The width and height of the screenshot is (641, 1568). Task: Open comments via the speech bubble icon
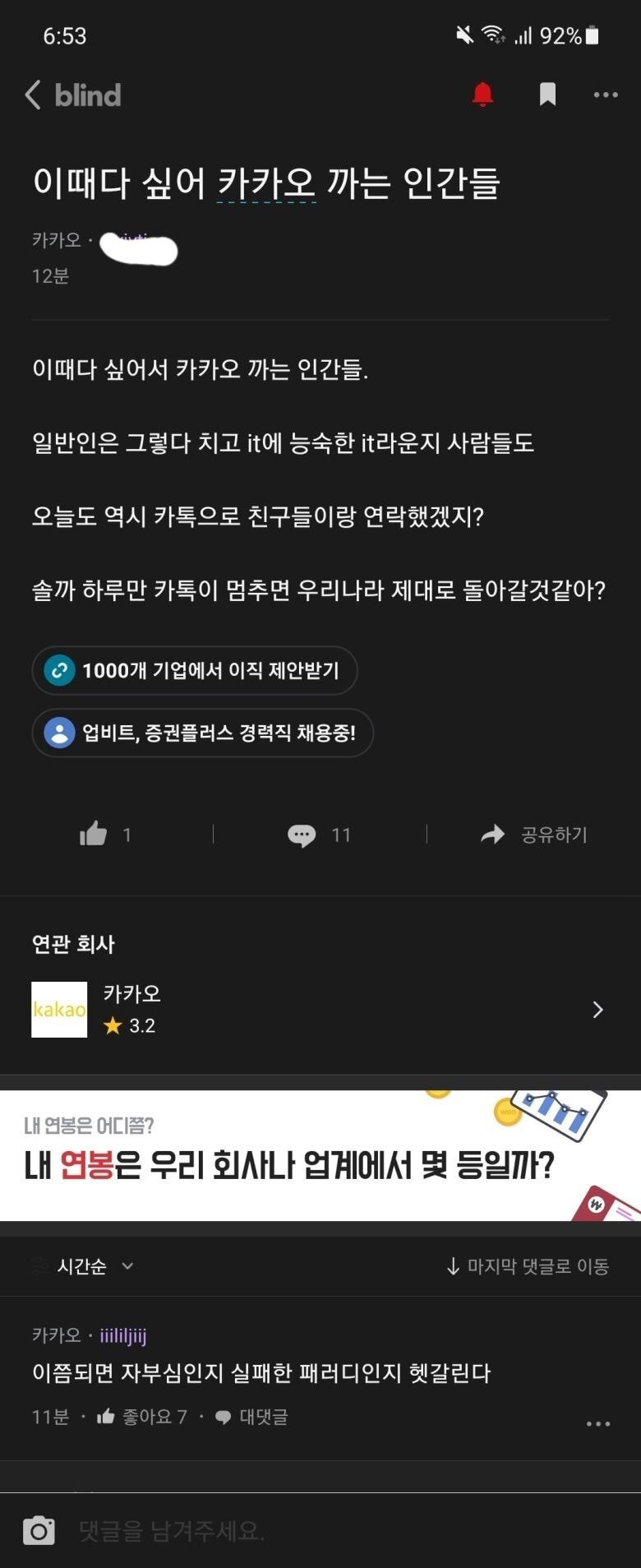coord(303,835)
